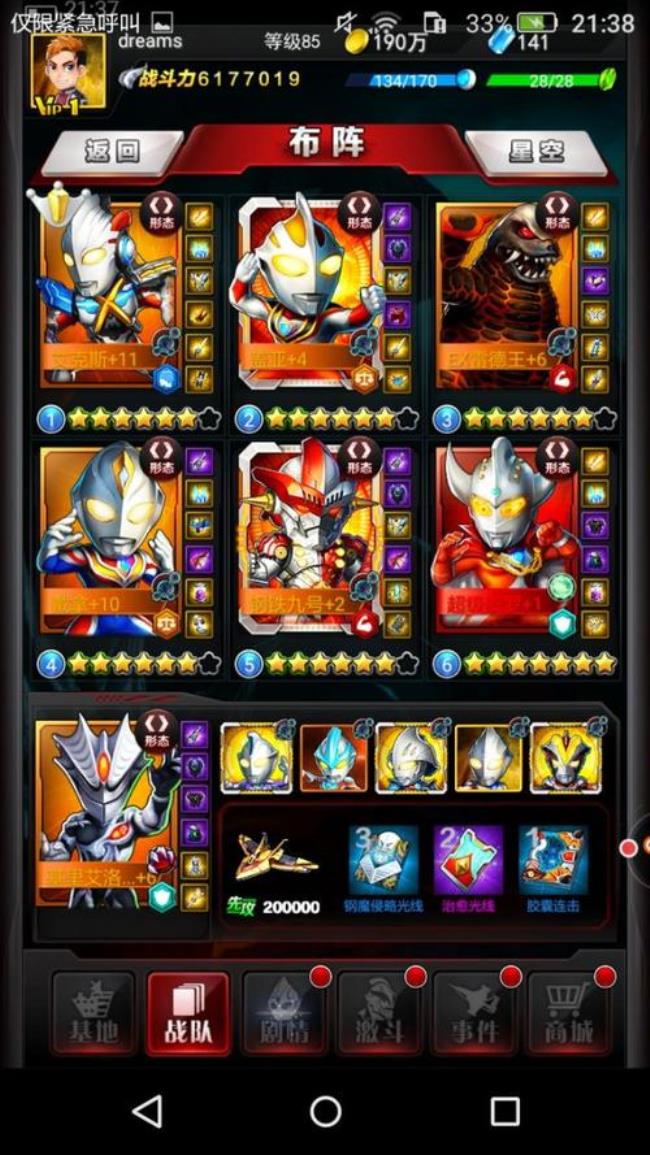Select the hero card in slot 1
This screenshot has height=1155, width=650.
108,295
